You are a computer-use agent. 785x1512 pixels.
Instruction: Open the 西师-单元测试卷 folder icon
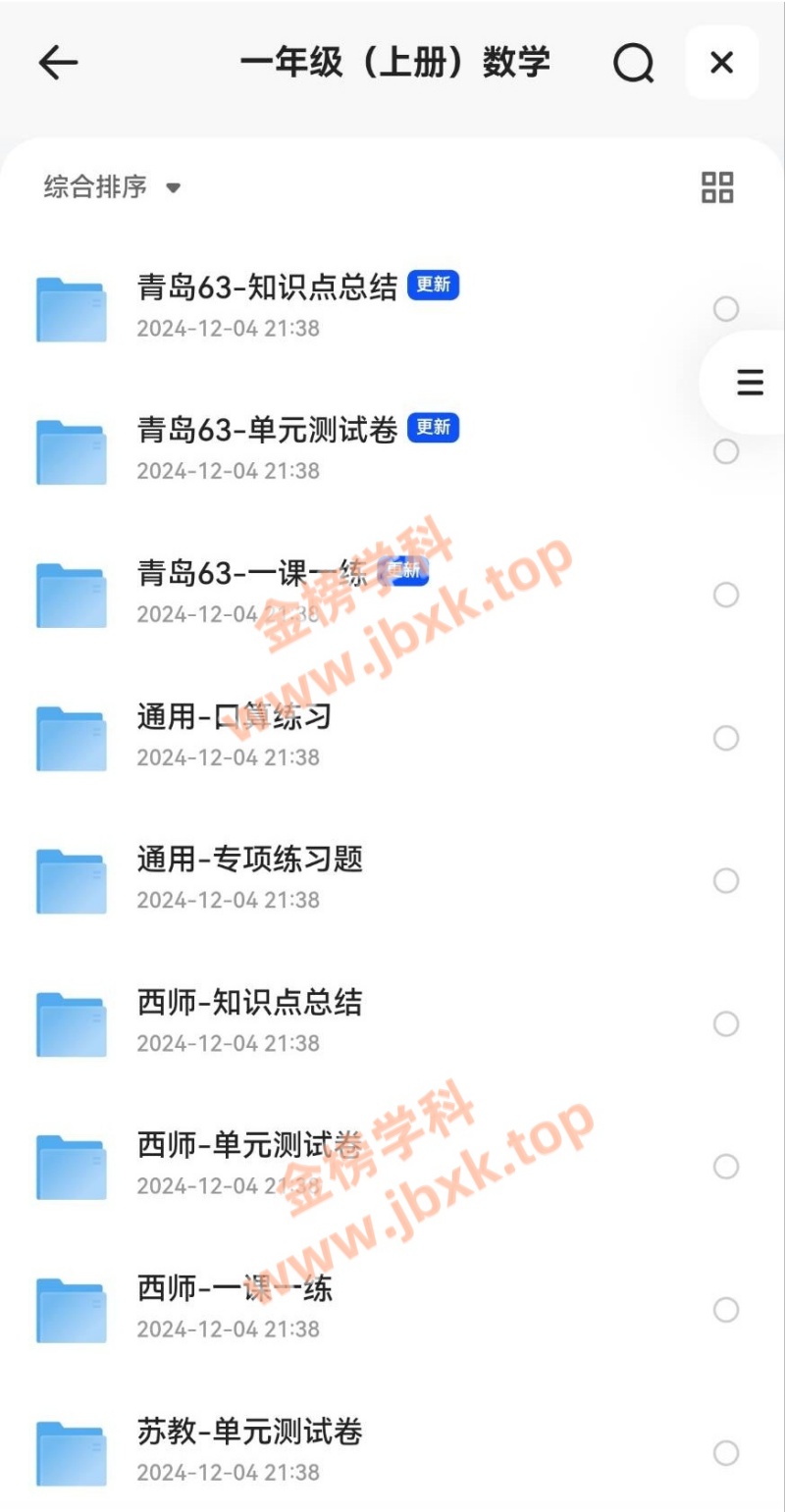[x=70, y=1166]
